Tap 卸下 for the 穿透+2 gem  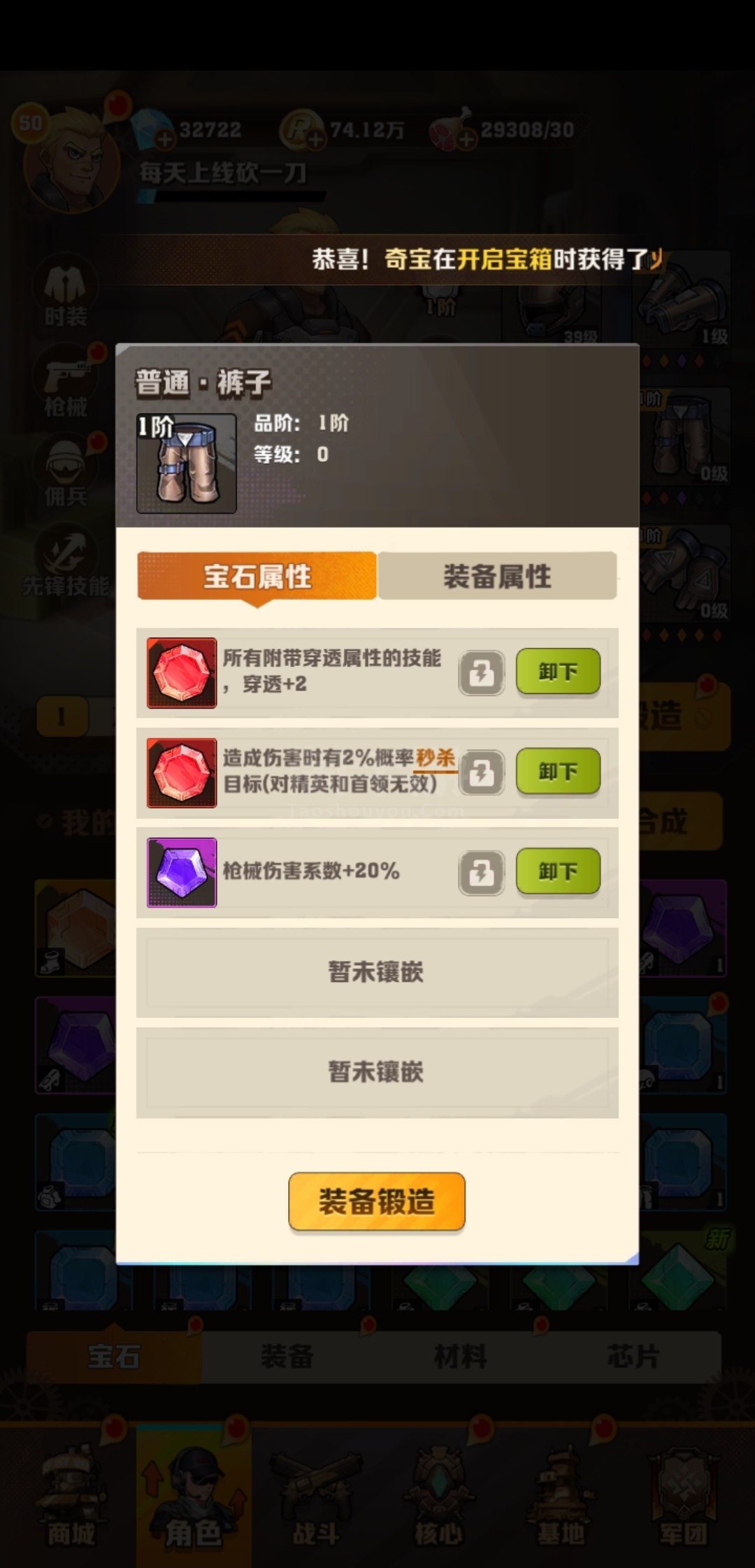pyautogui.click(x=558, y=672)
